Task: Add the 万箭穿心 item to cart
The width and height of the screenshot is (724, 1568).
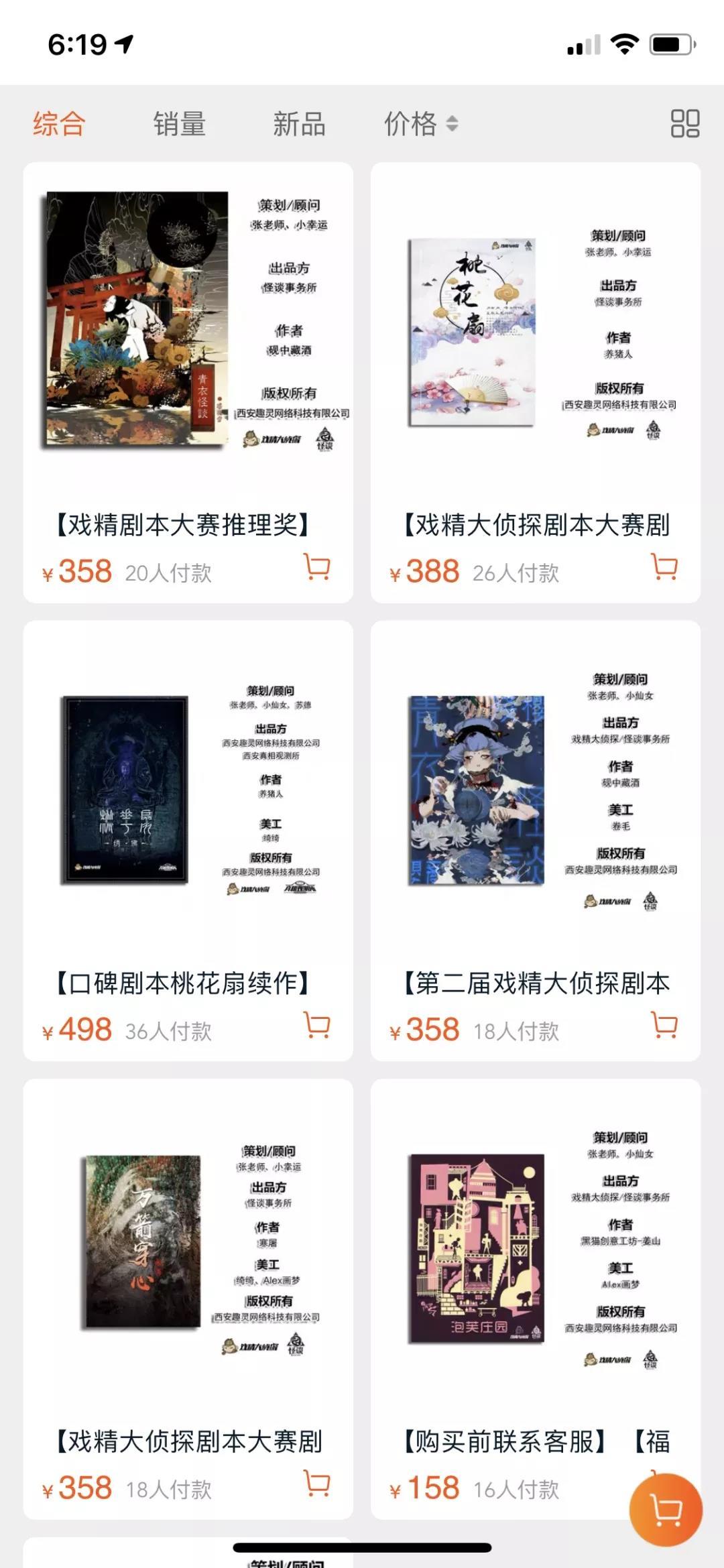Action: click(x=317, y=1483)
